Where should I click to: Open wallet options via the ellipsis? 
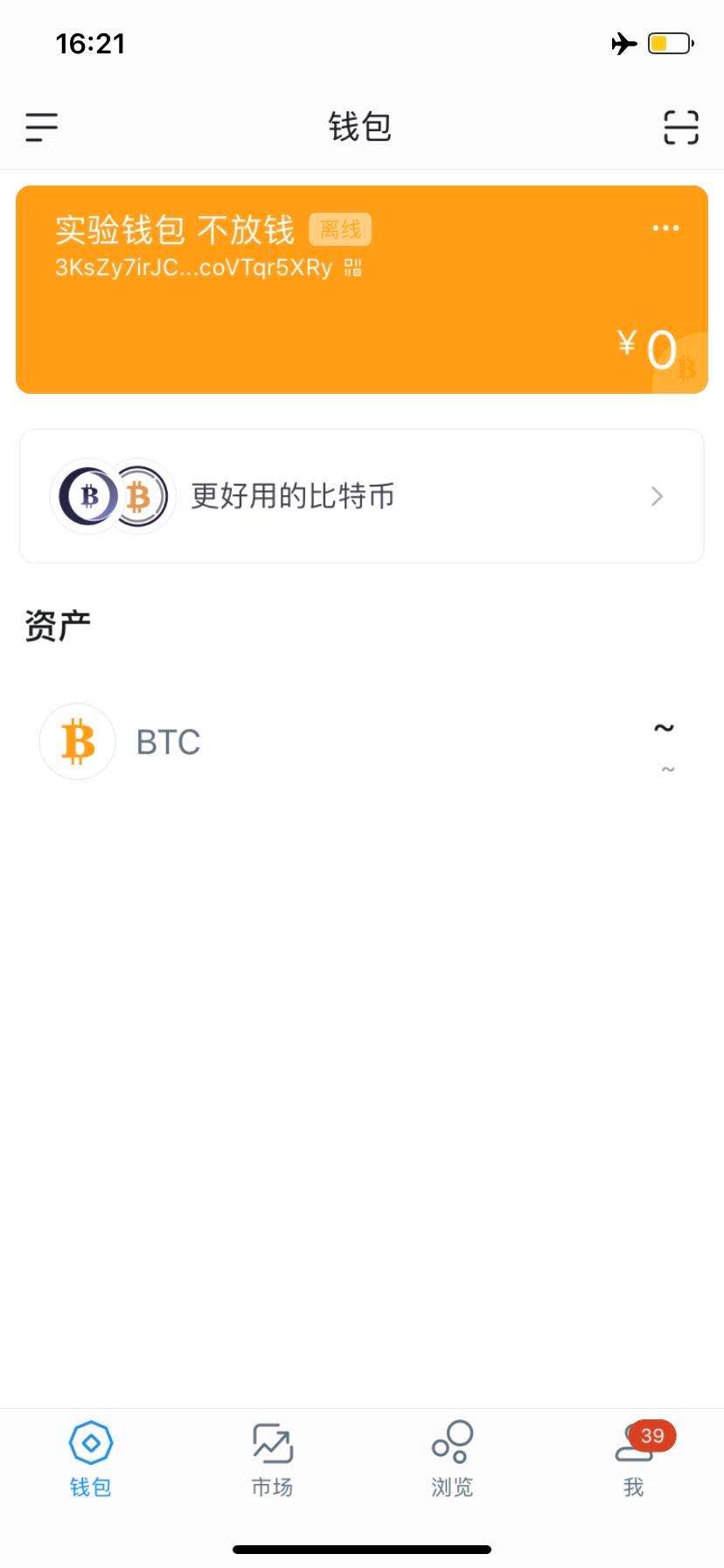665,227
